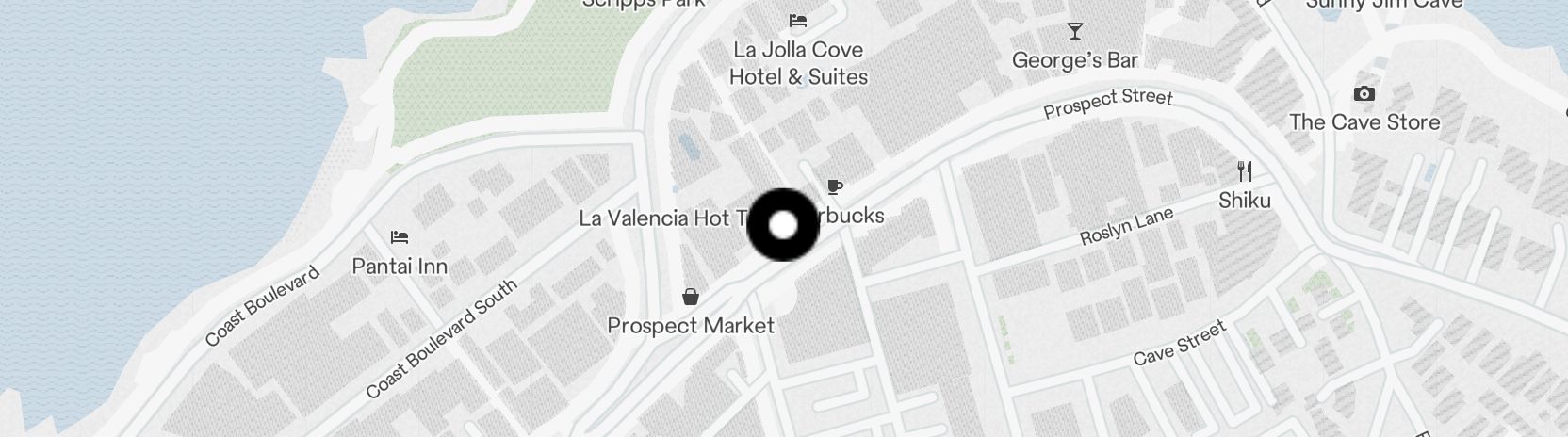This screenshot has width=1568, height=437.
Task: Select The Cave Store point of interest
Action: pyautogui.click(x=1364, y=94)
